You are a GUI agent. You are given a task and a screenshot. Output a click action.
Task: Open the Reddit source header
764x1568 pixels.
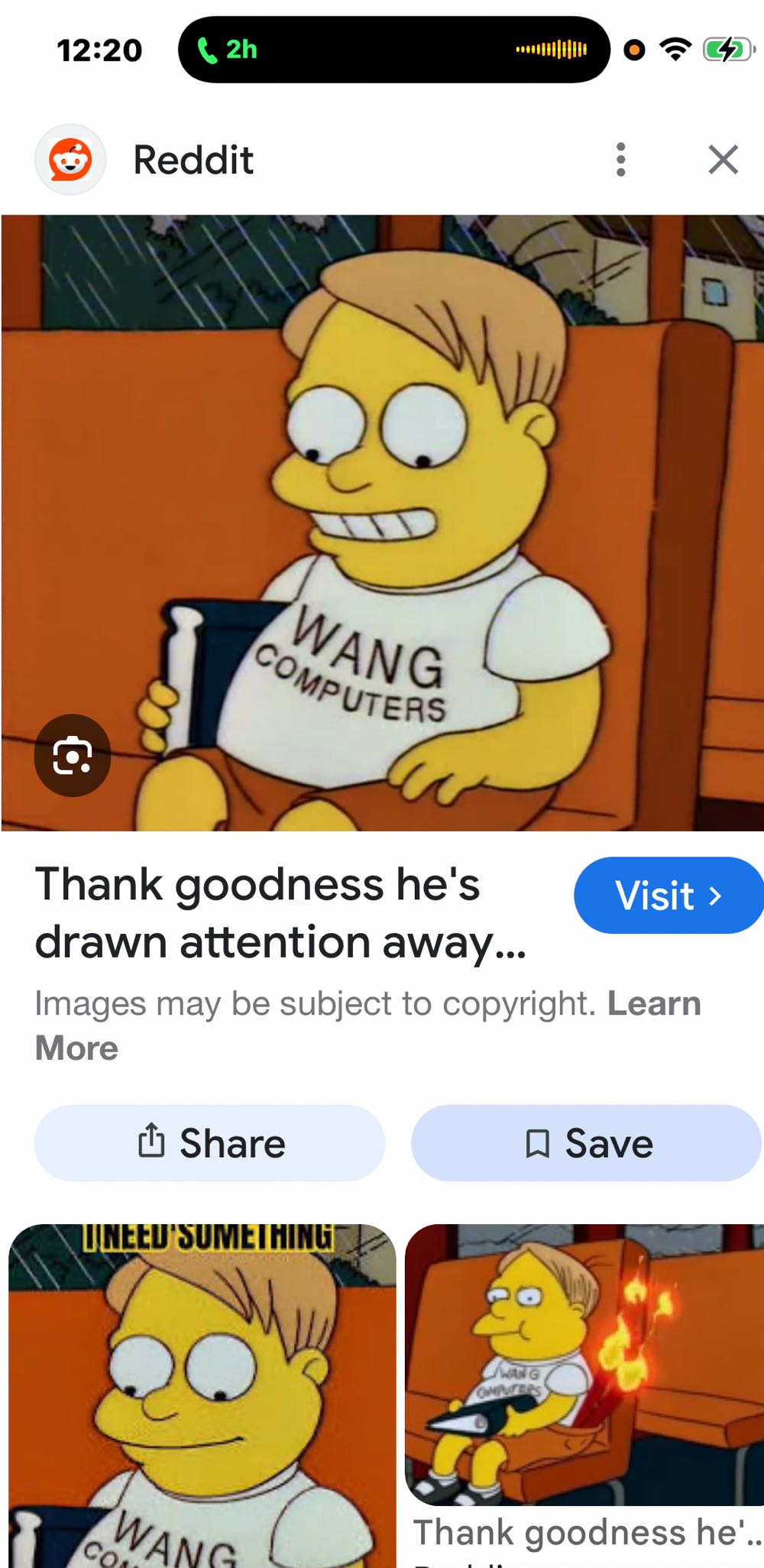[x=193, y=160]
